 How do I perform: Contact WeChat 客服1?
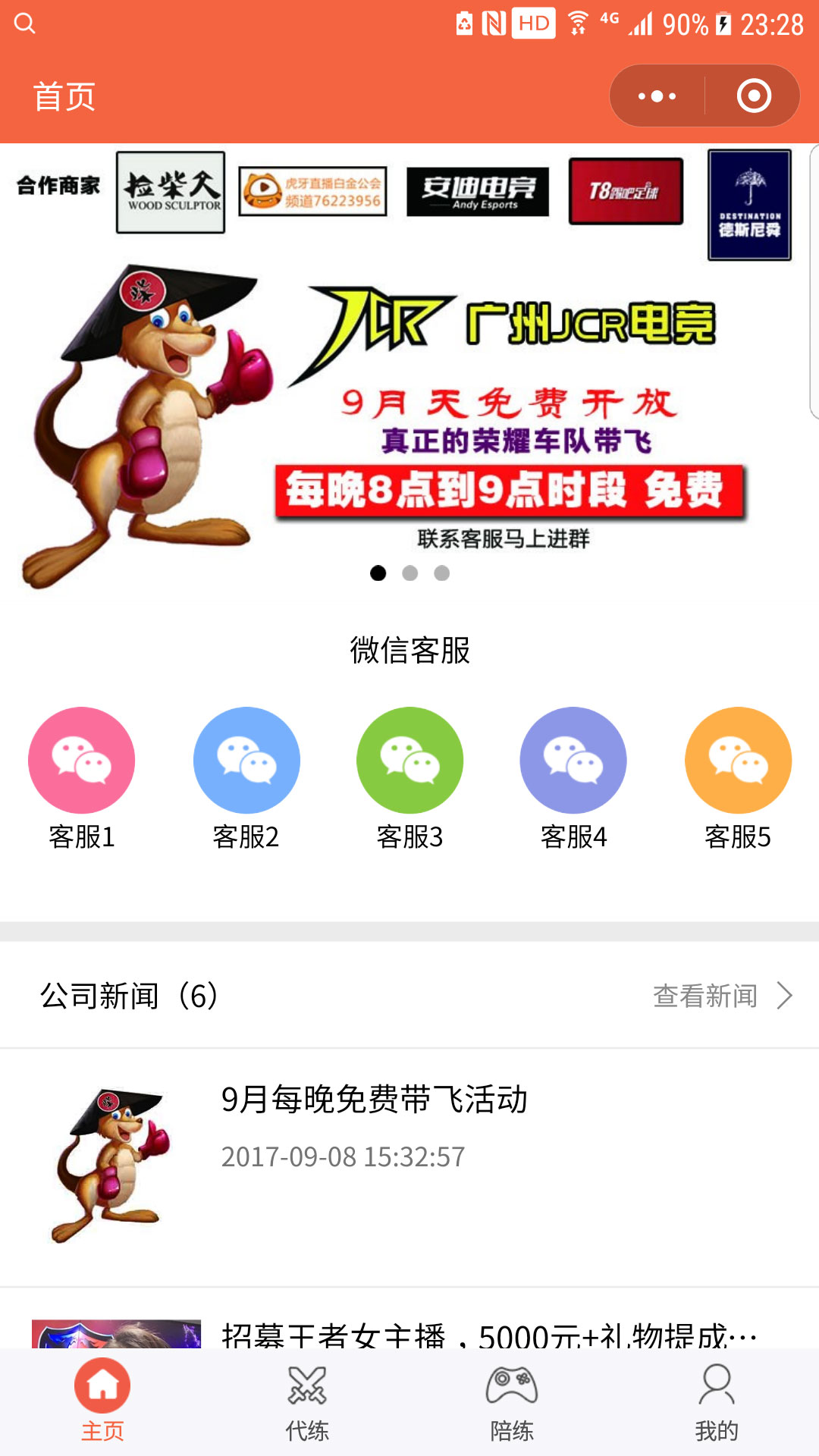point(82,761)
